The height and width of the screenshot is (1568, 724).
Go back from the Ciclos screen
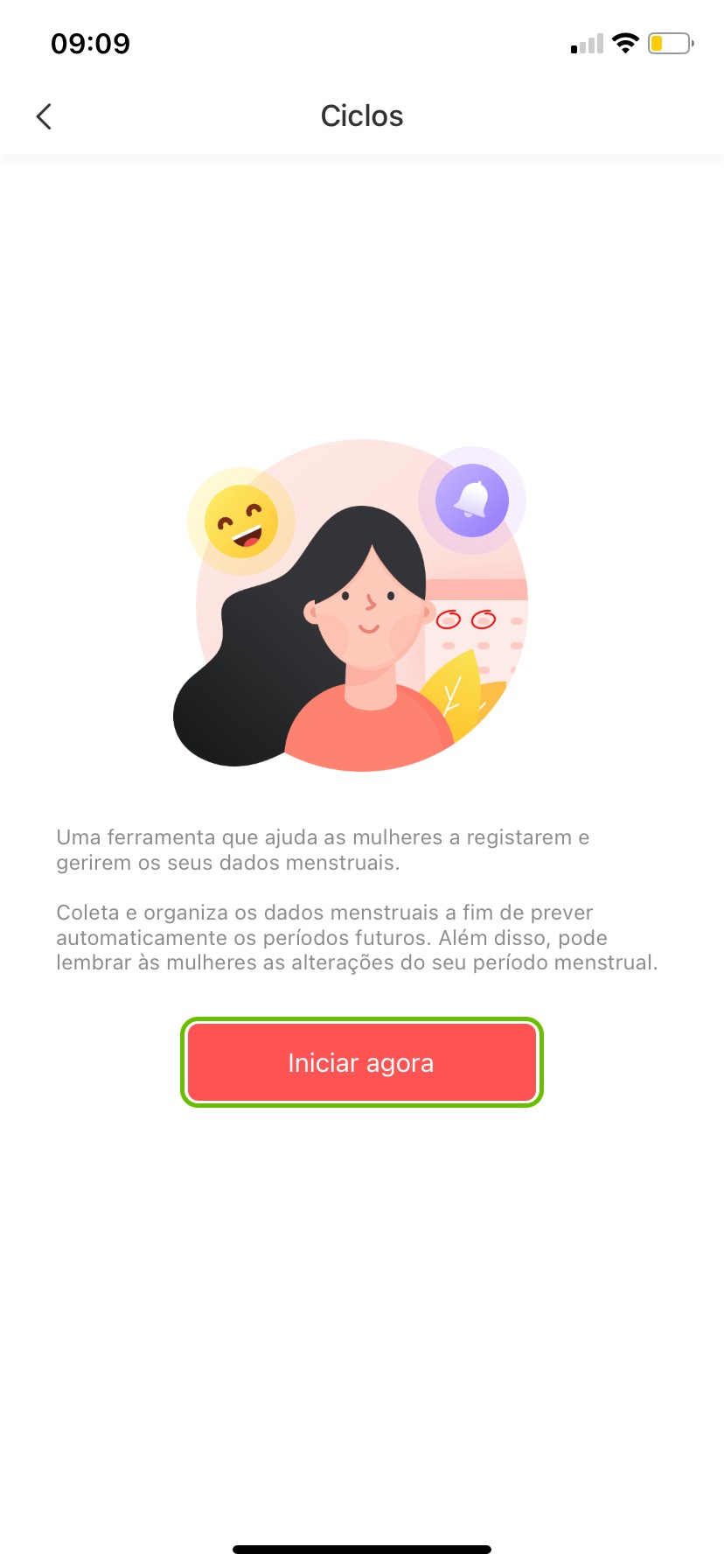44,116
